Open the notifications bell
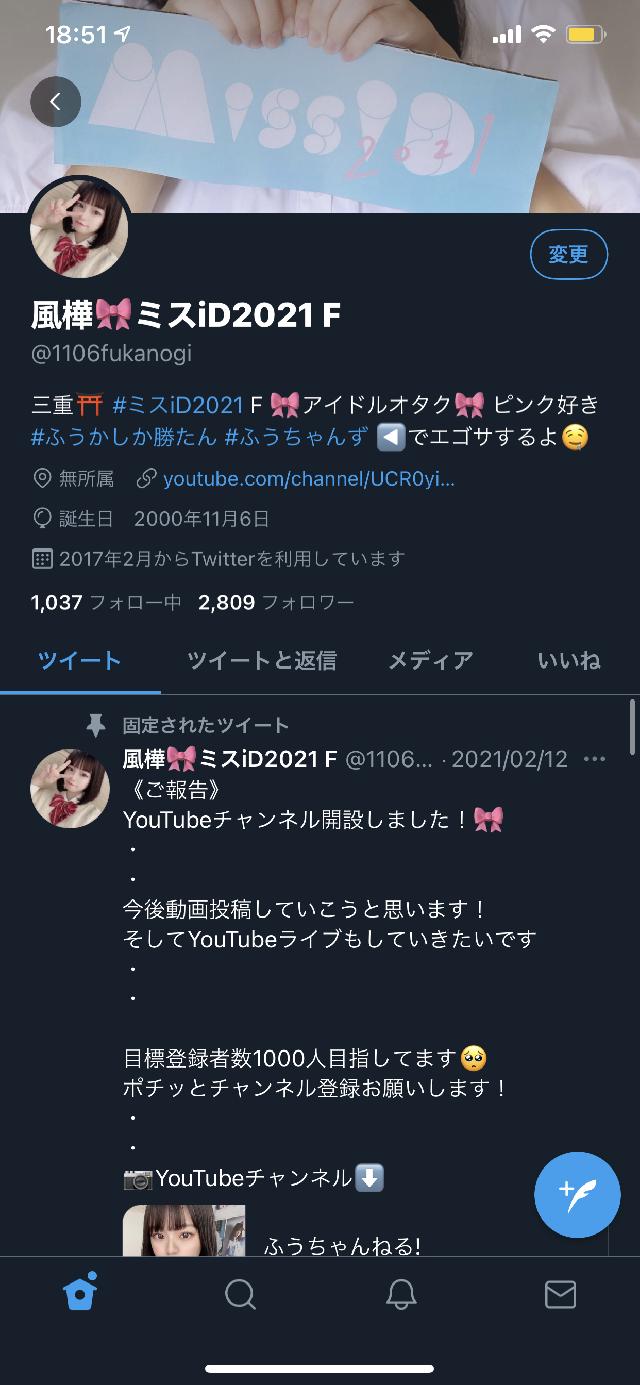Image resolution: width=640 pixels, height=1385 pixels. [x=401, y=1295]
